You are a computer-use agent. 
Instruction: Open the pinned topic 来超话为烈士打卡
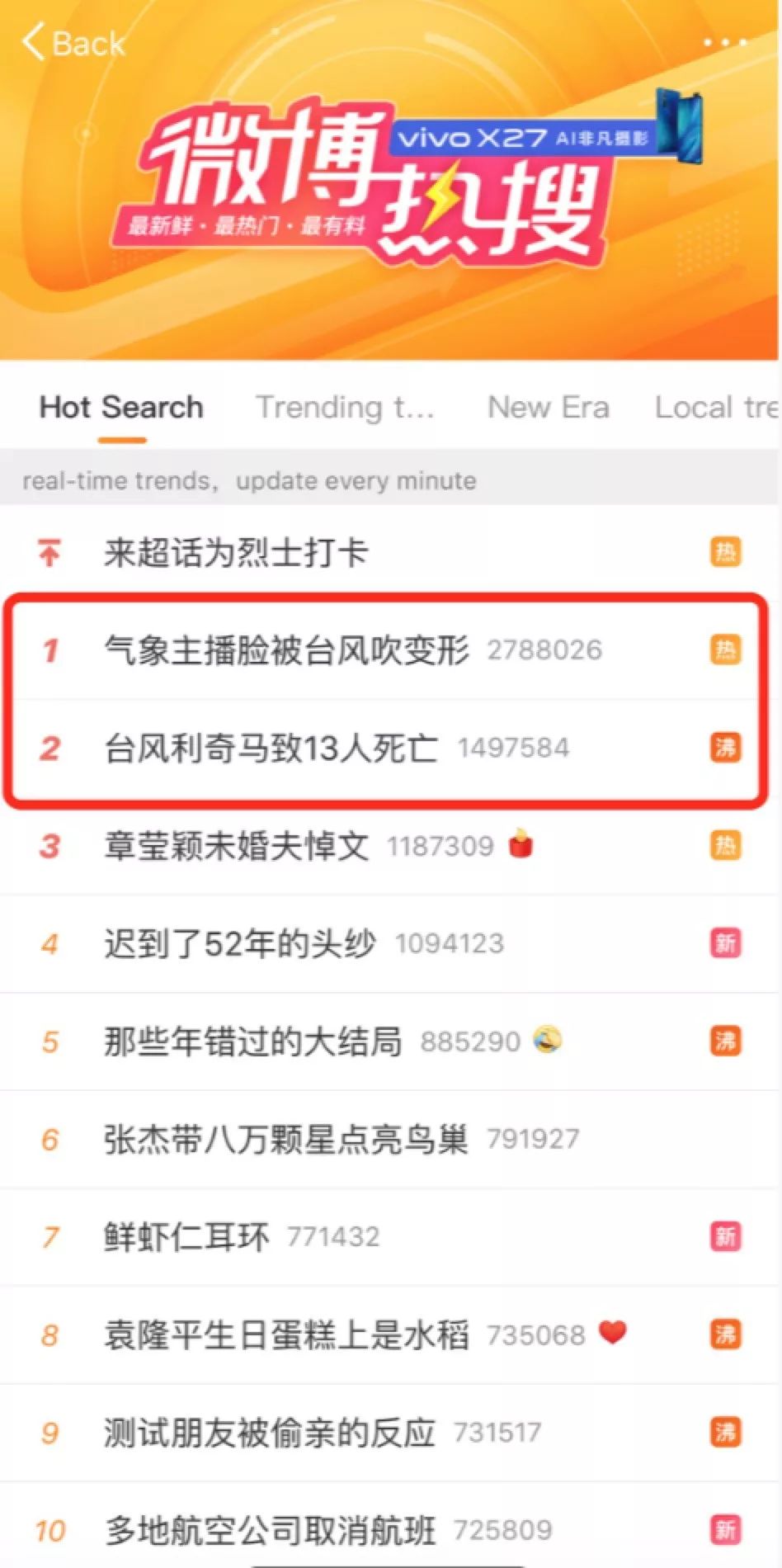pos(236,552)
